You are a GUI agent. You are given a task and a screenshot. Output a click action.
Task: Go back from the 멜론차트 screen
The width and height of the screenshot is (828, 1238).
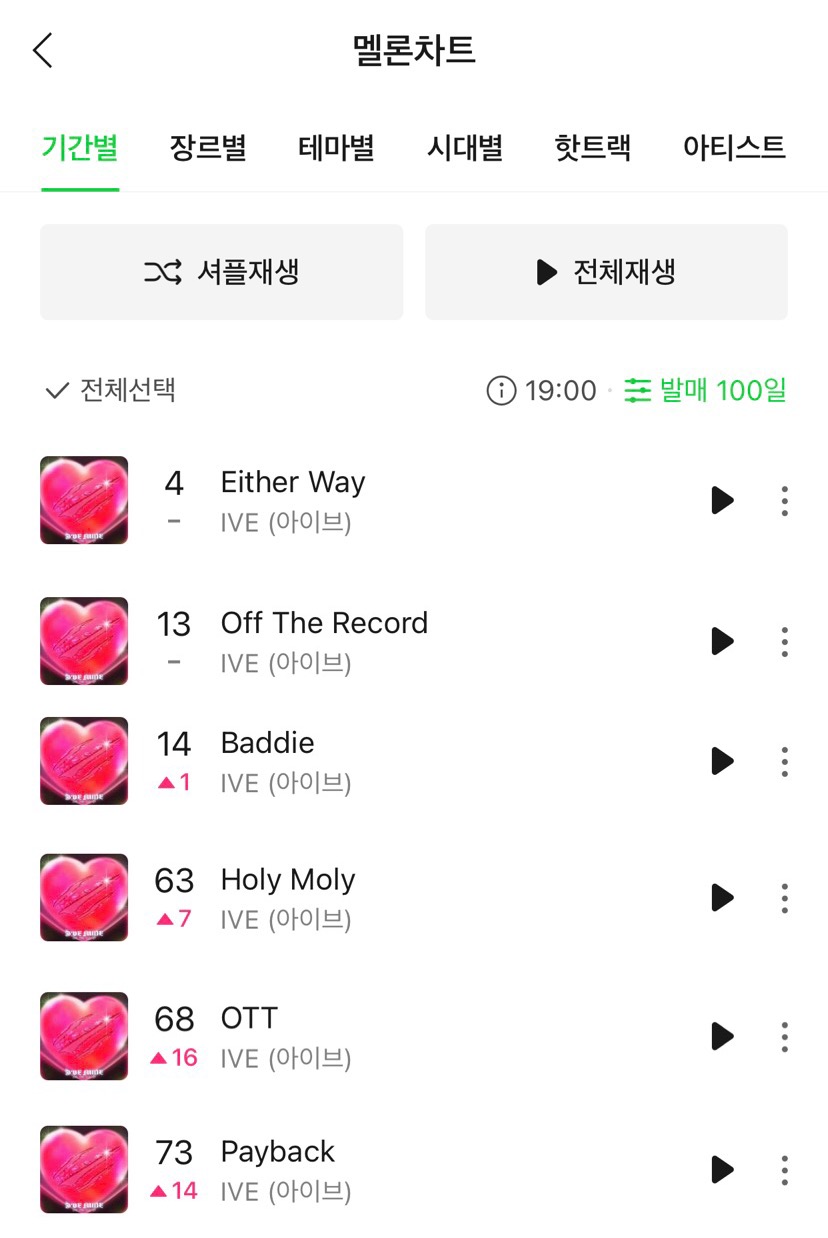(43, 50)
